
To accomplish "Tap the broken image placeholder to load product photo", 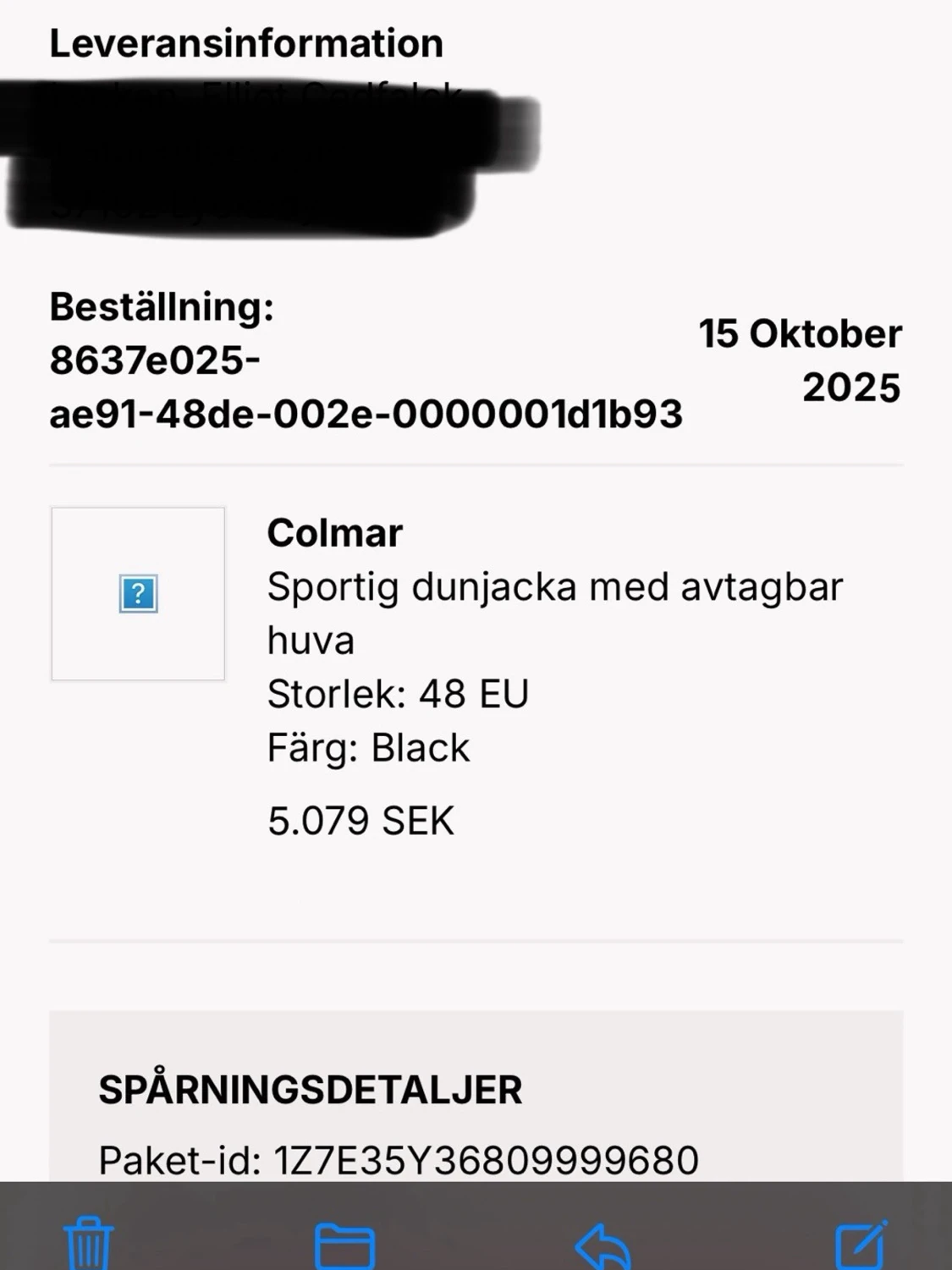I will coord(138,593).
